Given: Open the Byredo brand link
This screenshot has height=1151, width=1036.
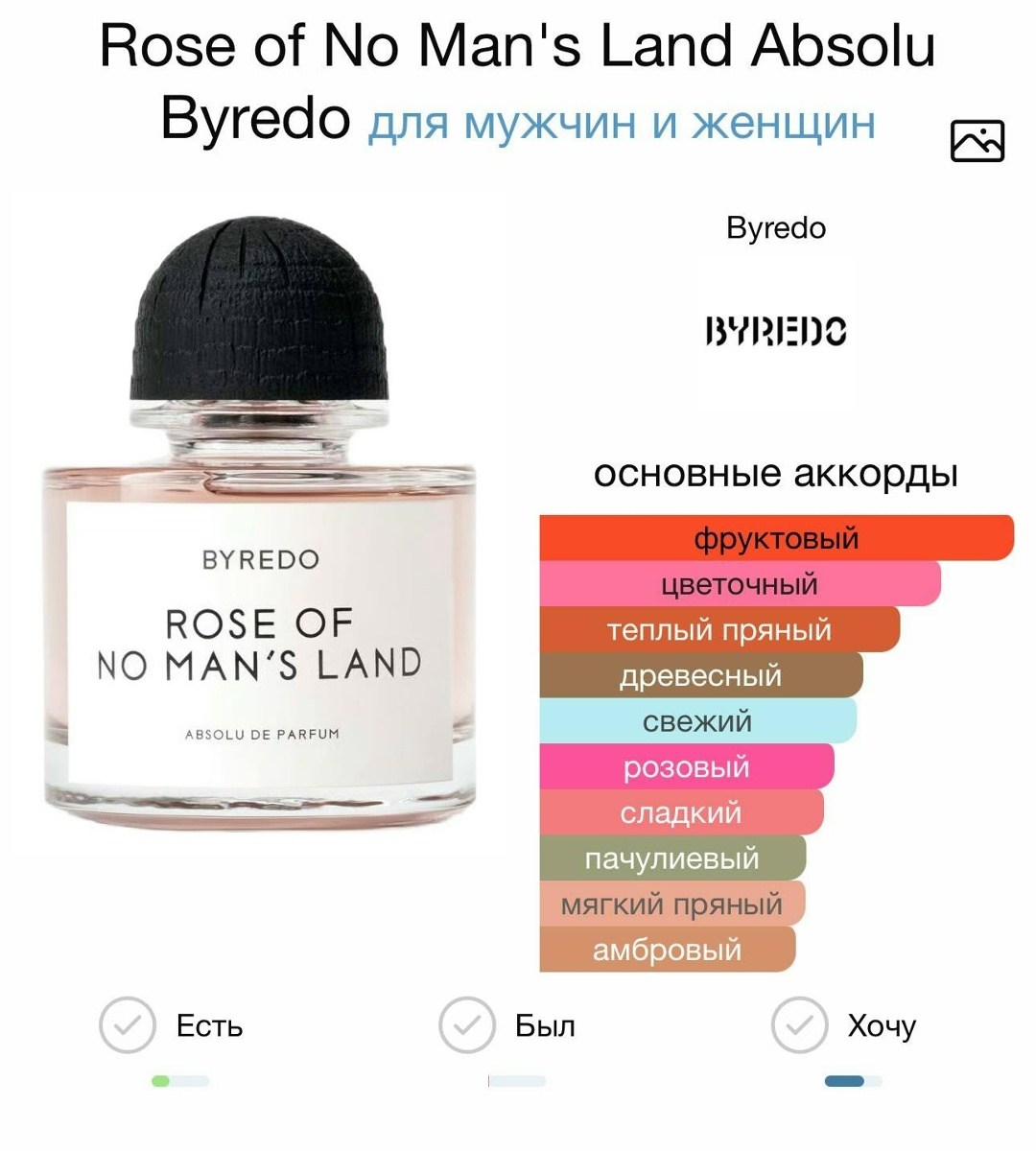Looking at the screenshot, I should click(775, 228).
